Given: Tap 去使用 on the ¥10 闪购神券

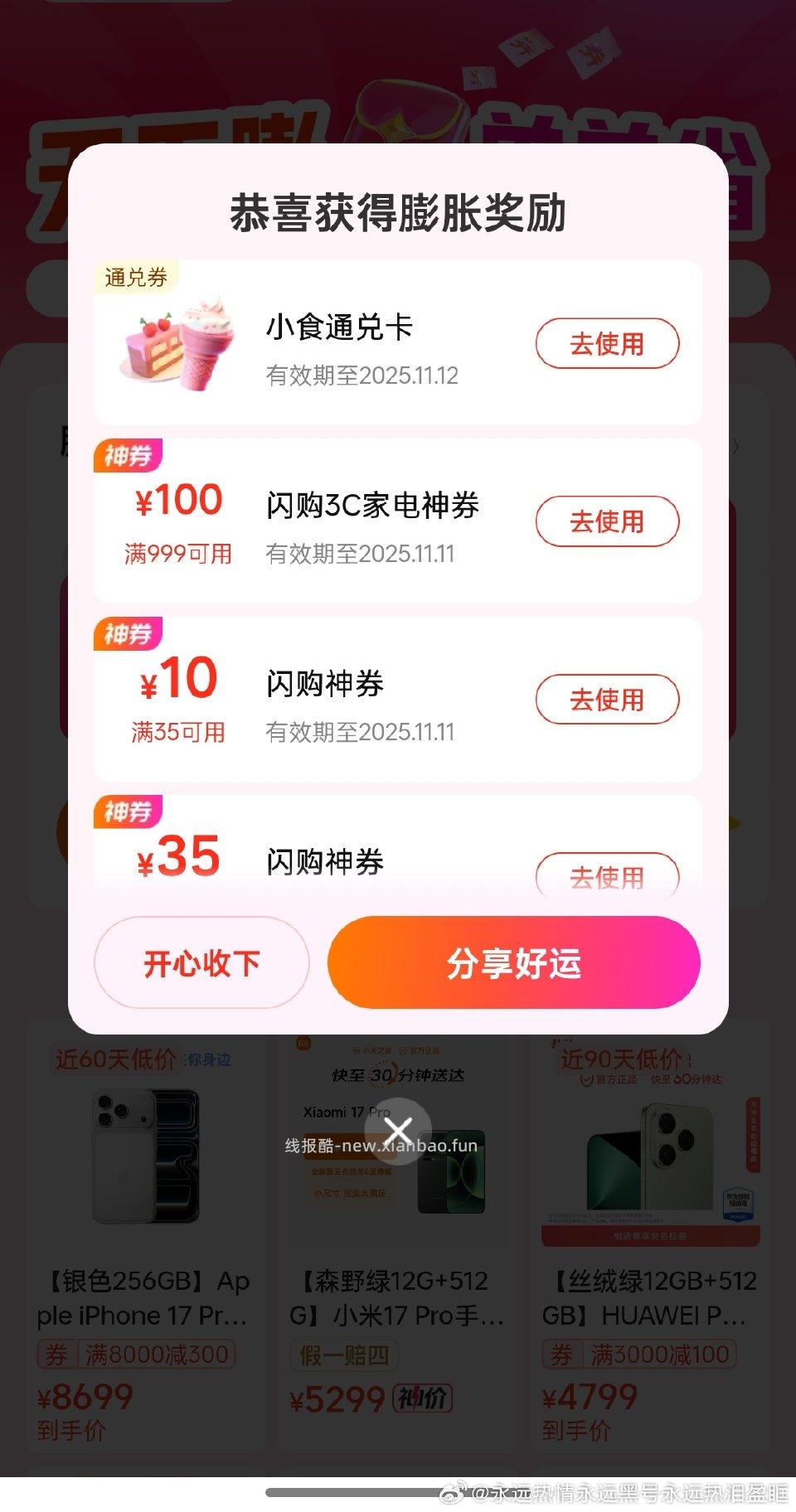Looking at the screenshot, I should tap(608, 699).
